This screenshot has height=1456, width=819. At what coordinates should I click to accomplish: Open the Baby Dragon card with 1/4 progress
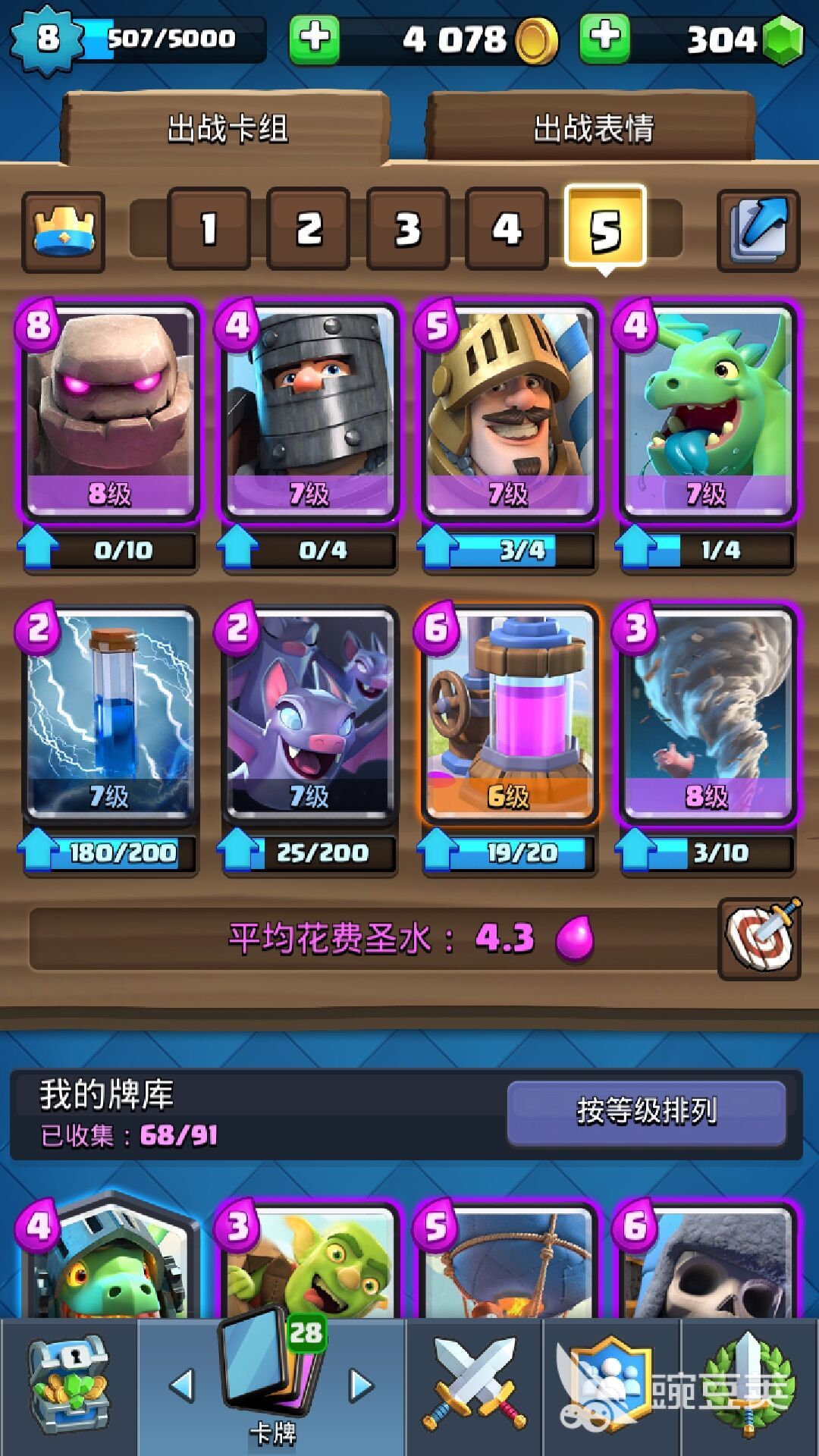(x=706, y=409)
